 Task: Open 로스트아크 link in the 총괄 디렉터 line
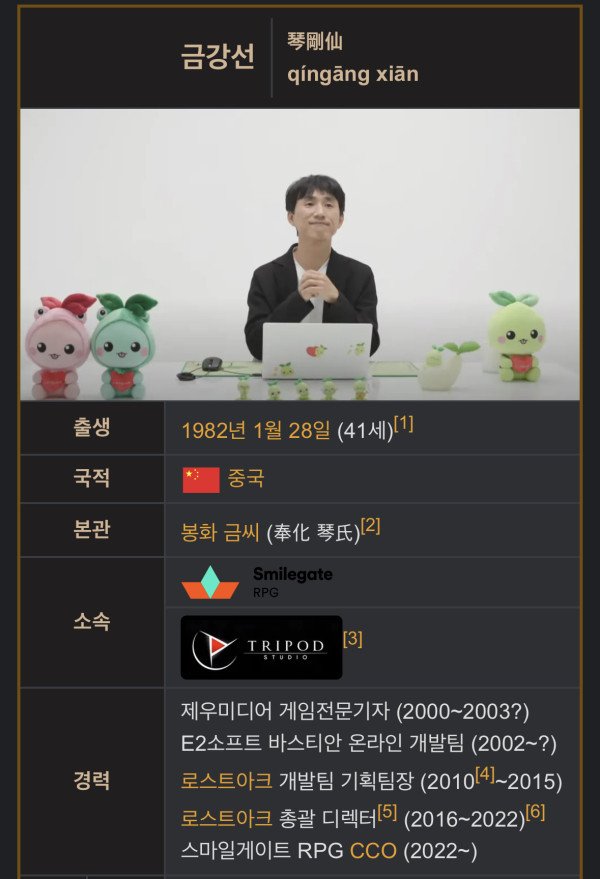(x=227, y=817)
